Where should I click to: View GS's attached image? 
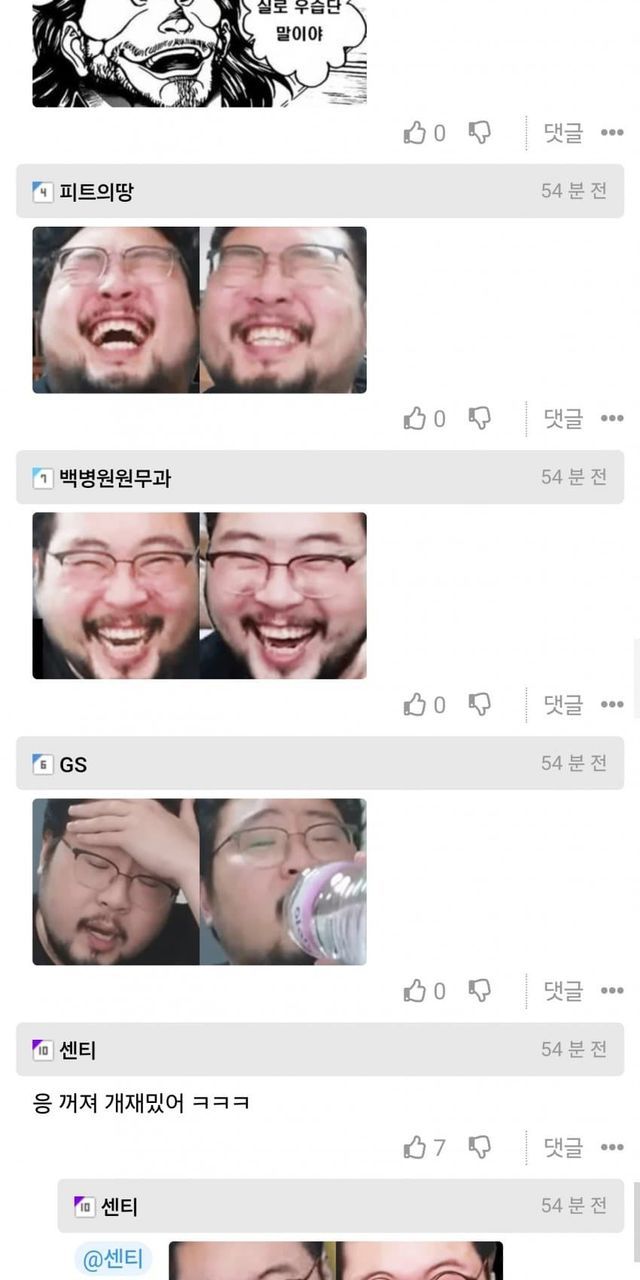[199, 881]
